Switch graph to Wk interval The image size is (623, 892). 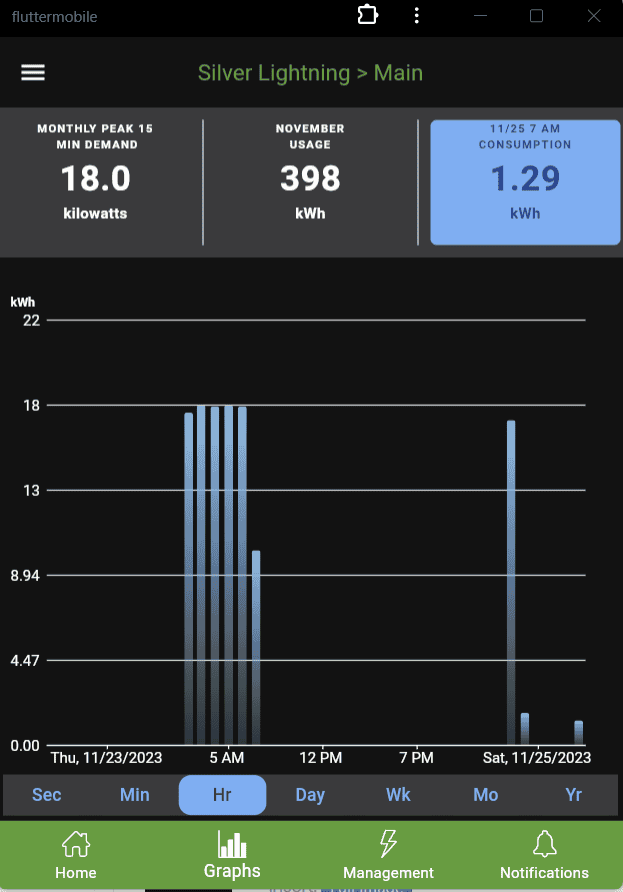coord(398,795)
